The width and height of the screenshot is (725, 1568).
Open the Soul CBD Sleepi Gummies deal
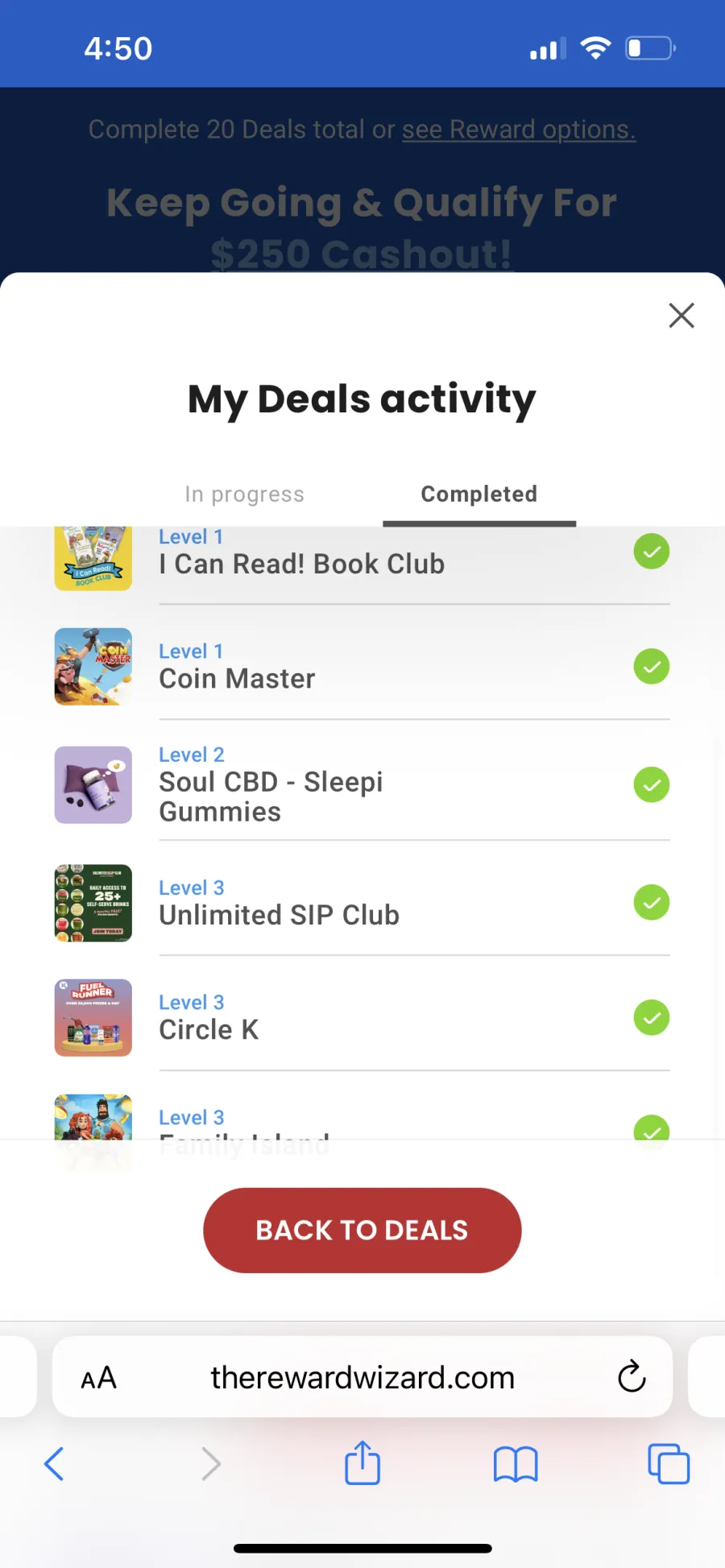pos(362,784)
